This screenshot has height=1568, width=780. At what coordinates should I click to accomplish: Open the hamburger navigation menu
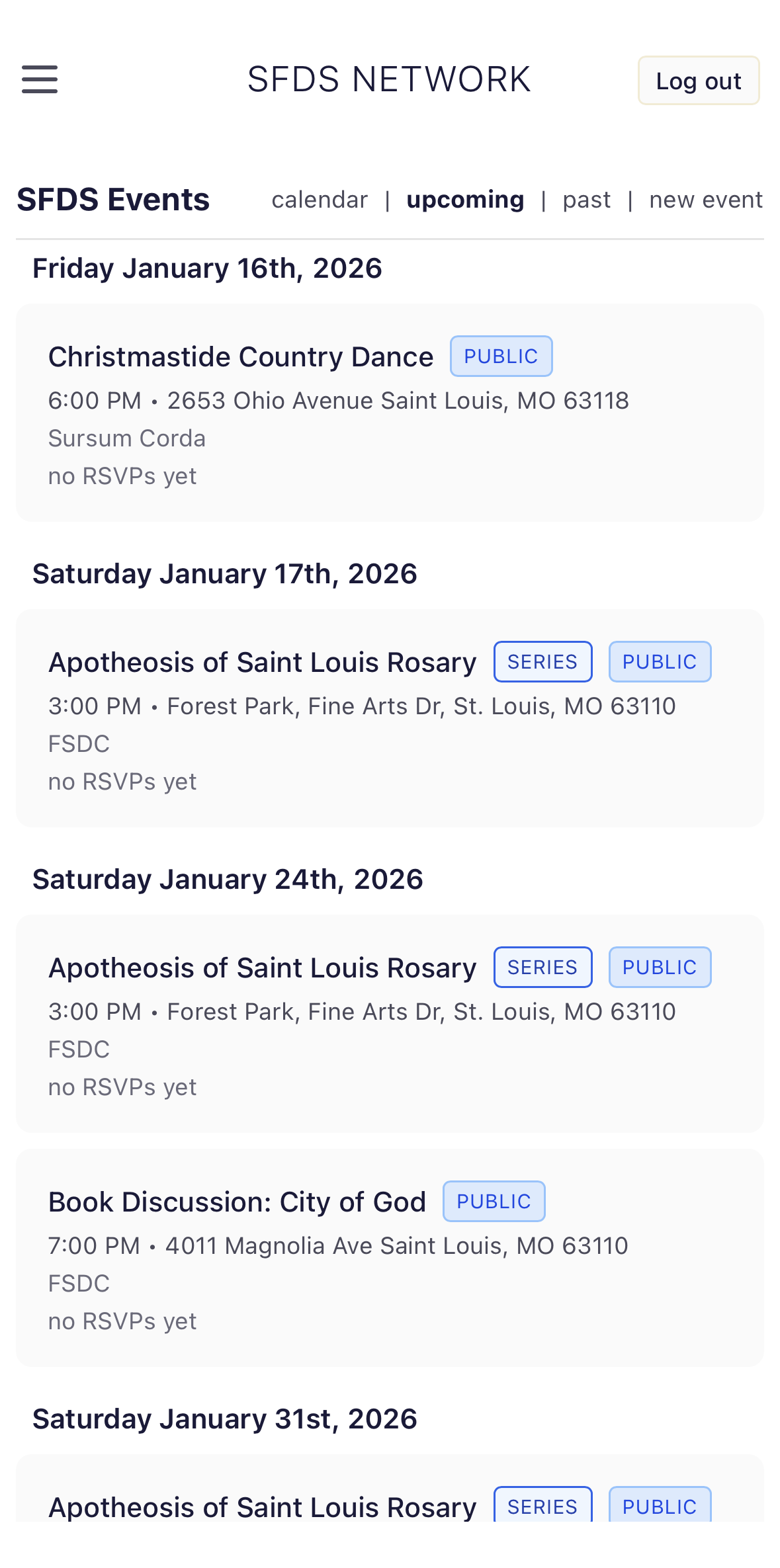click(39, 79)
